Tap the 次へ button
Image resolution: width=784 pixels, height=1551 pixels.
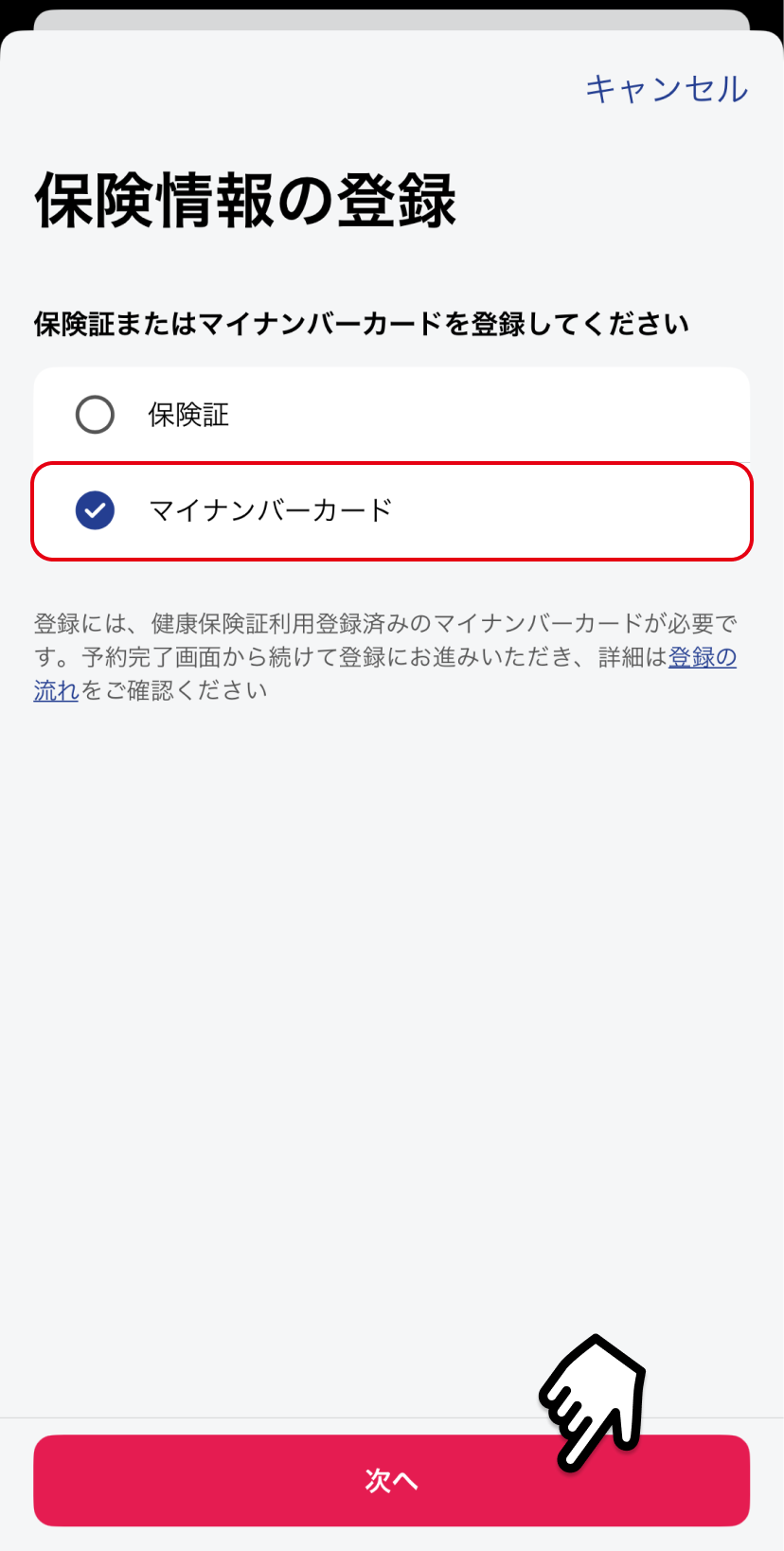click(x=392, y=1480)
